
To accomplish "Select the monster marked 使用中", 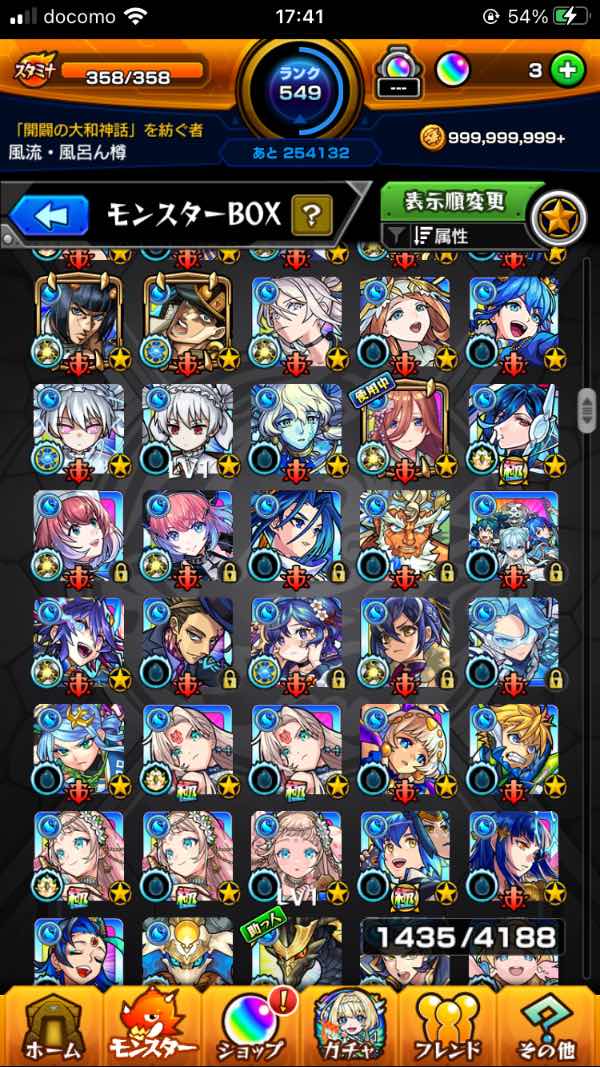I will click(405, 430).
